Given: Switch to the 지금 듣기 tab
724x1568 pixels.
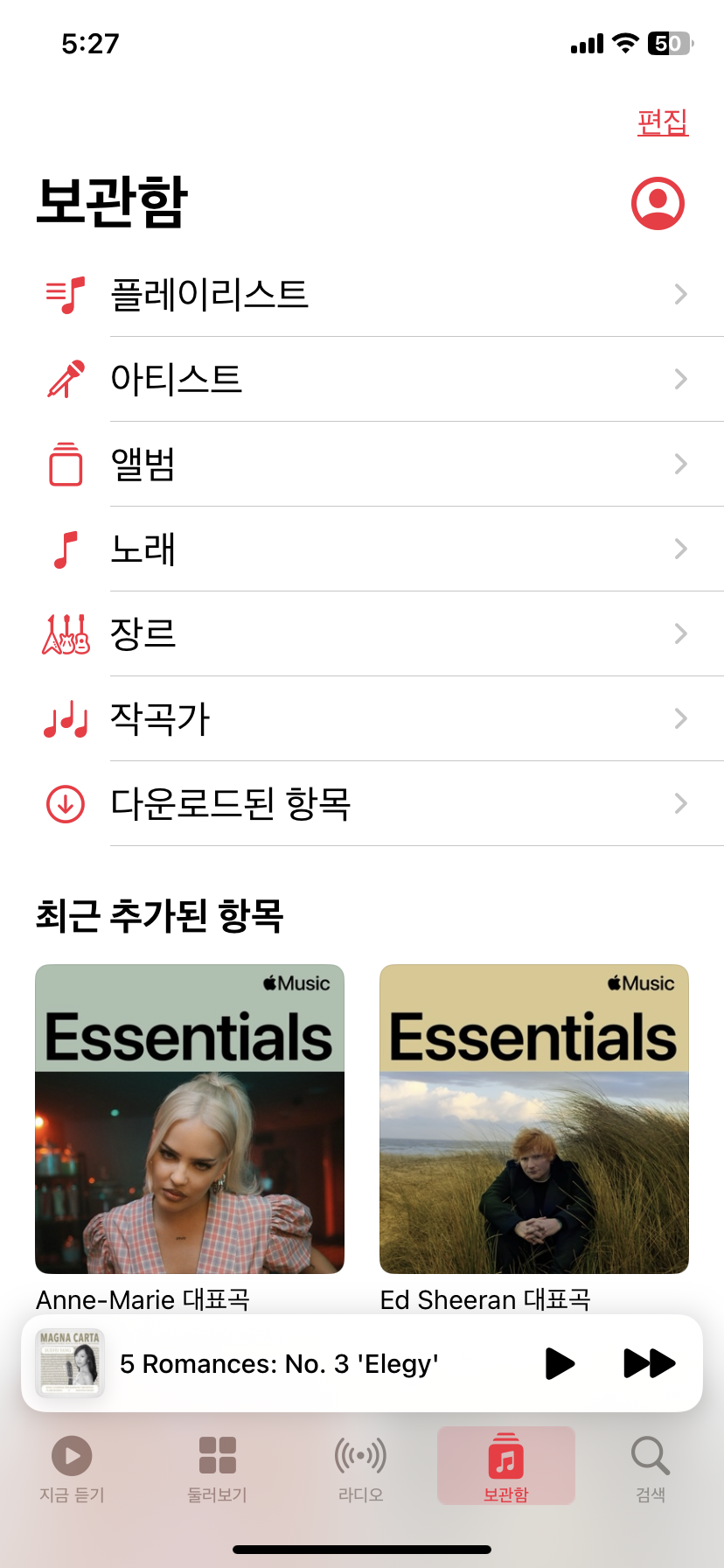Looking at the screenshot, I should pyautogui.click(x=72, y=1470).
